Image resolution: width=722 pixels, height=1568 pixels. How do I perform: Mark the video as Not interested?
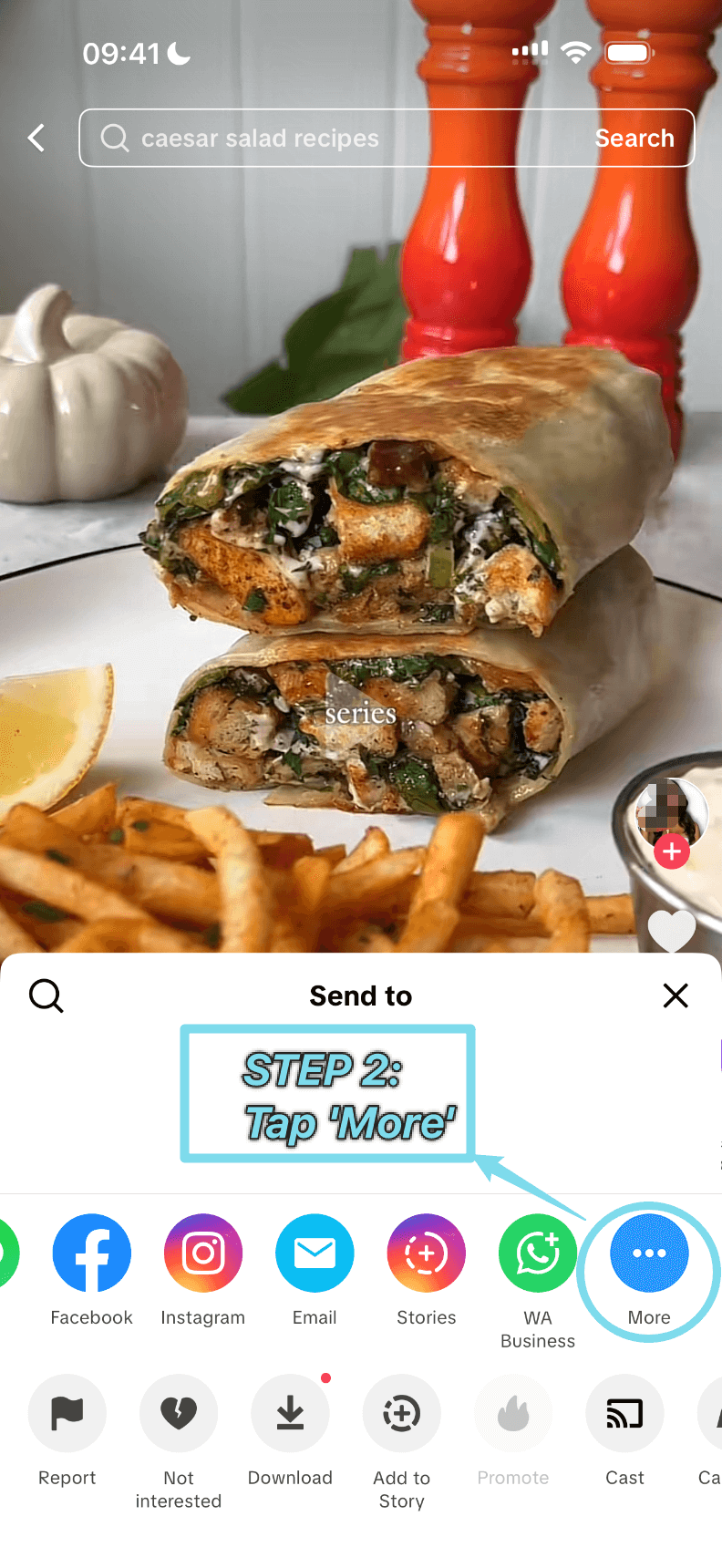pyautogui.click(x=179, y=1413)
